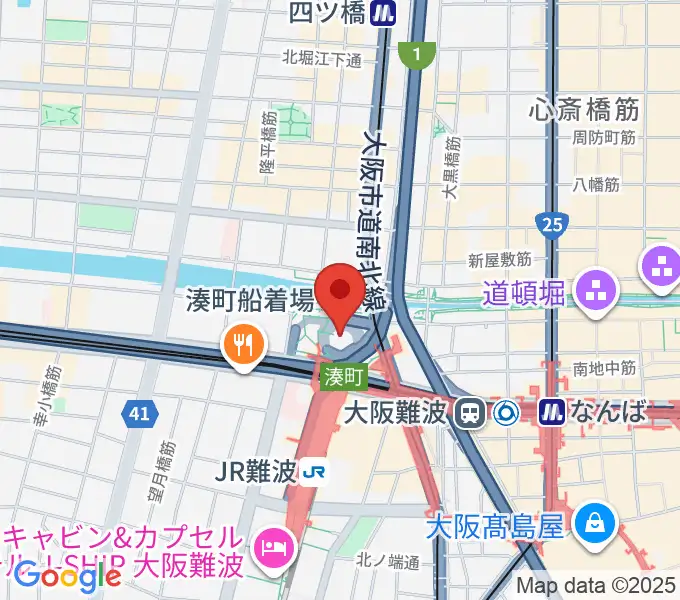This screenshot has width=680, height=600.
Task: Tap the red location pin at Minatomachi
Action: click(339, 291)
